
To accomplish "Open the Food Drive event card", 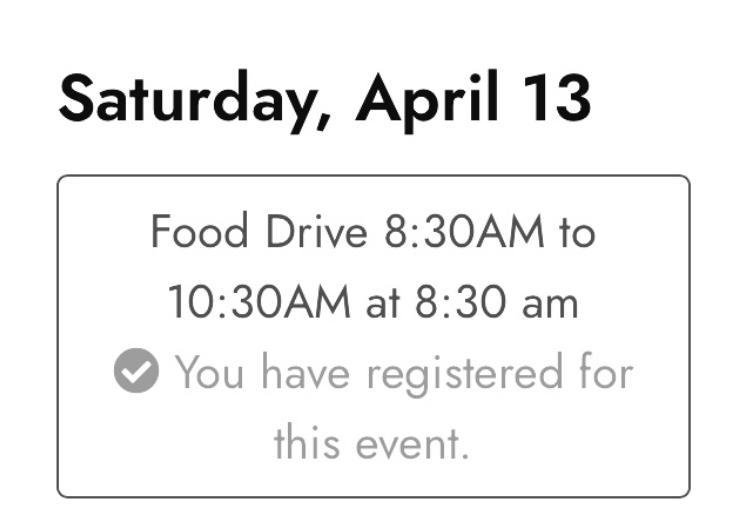I will pyautogui.click(x=372, y=268).
